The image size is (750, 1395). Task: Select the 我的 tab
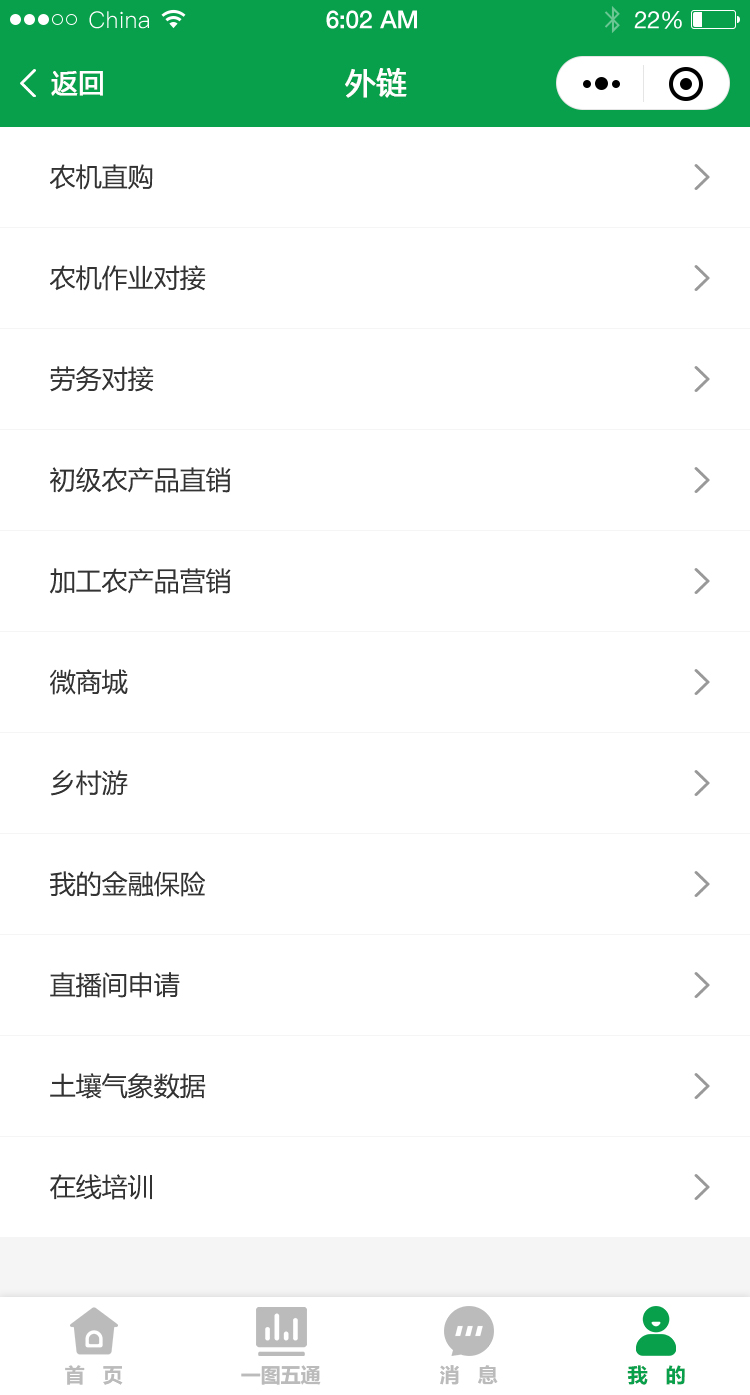pyautogui.click(x=656, y=1346)
